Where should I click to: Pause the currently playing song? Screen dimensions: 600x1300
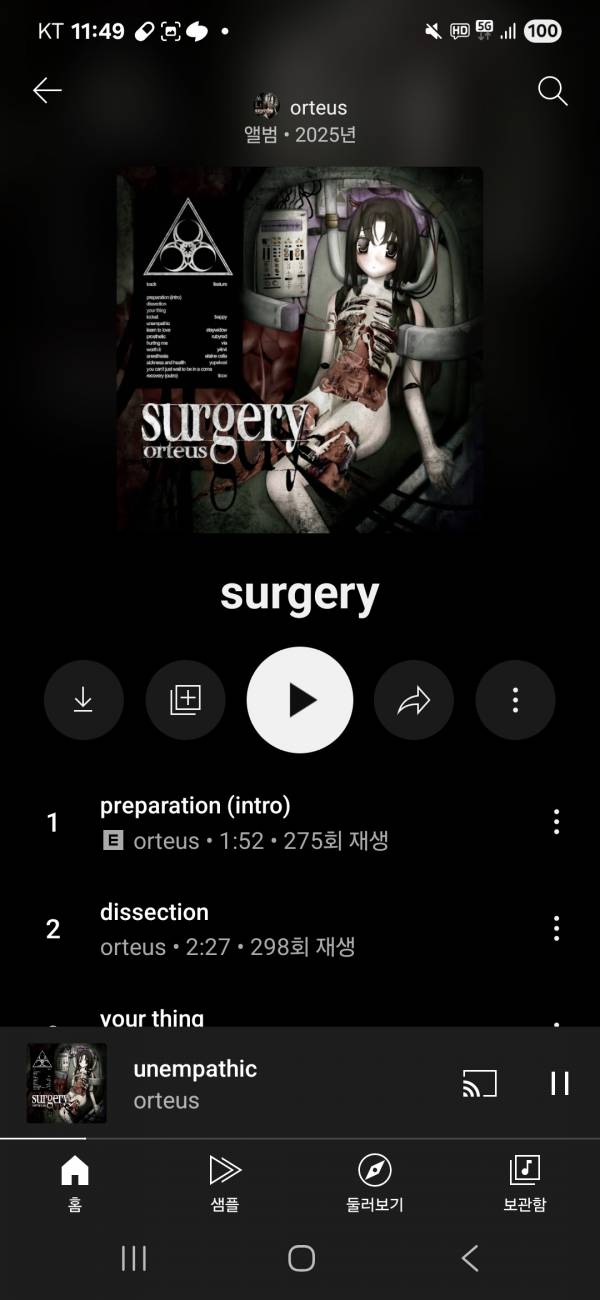[559, 1083]
